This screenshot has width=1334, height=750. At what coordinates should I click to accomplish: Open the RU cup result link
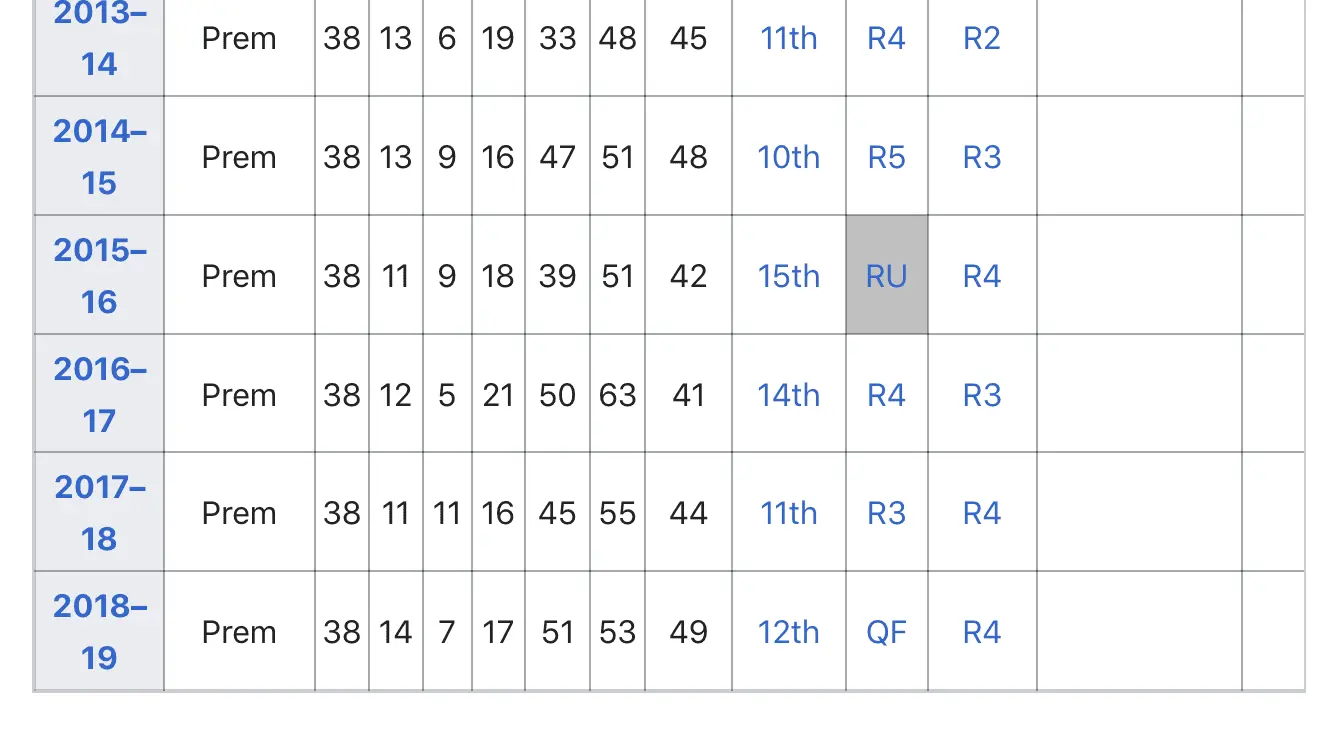(x=886, y=276)
